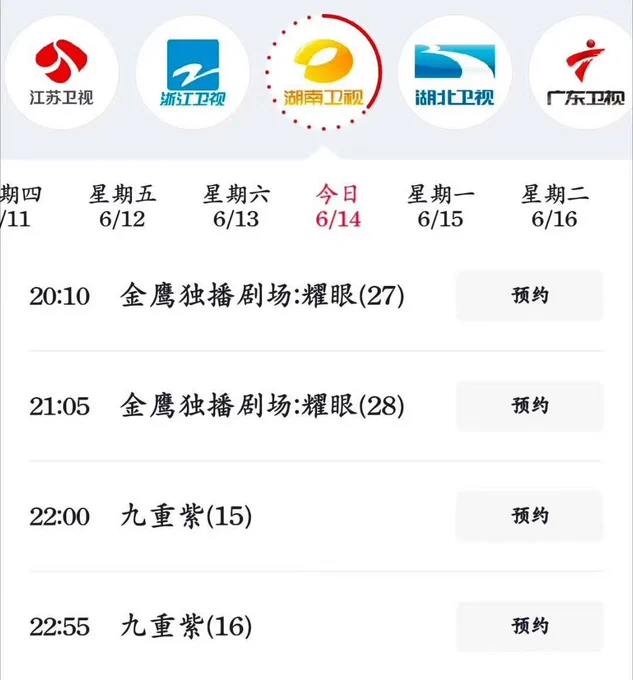Open the 广东卫视 channel
633x680 pixels.
(x=583, y=72)
